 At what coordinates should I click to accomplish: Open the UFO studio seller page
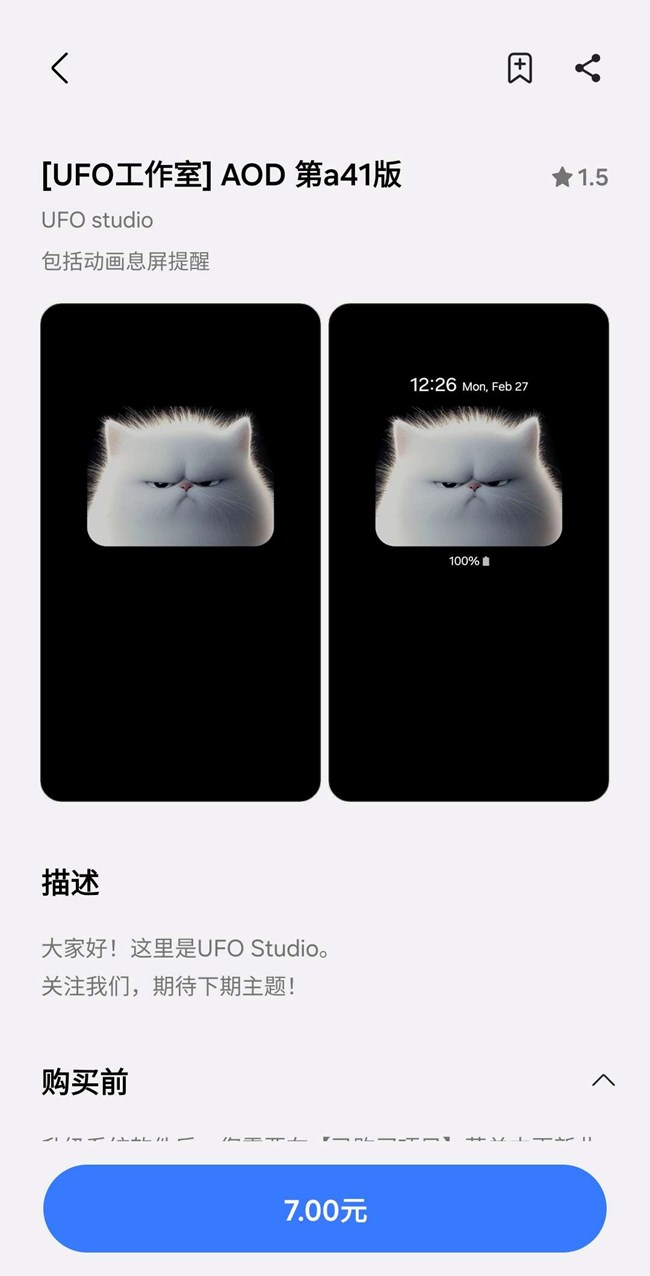coord(97,220)
